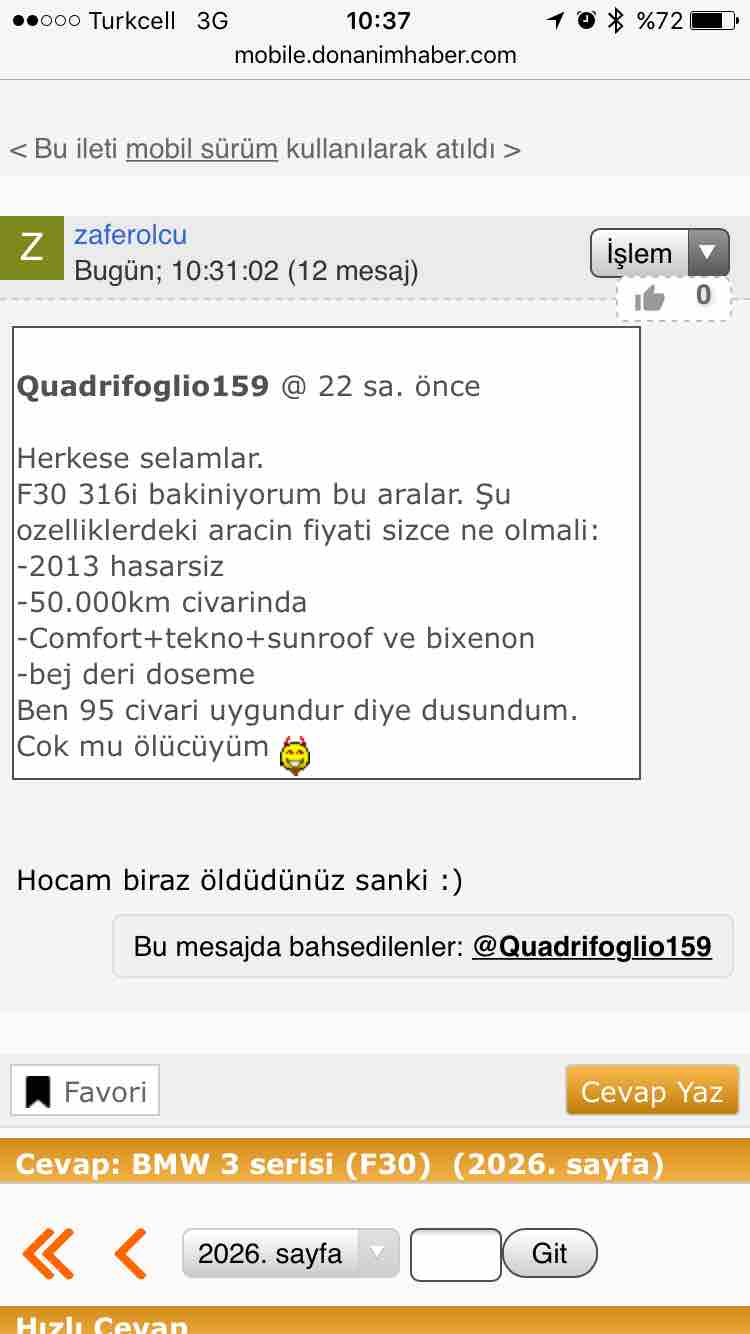750x1334 pixels.
Task: Open the @Quadrifoglio159 mention link
Action: pyautogui.click(x=592, y=947)
